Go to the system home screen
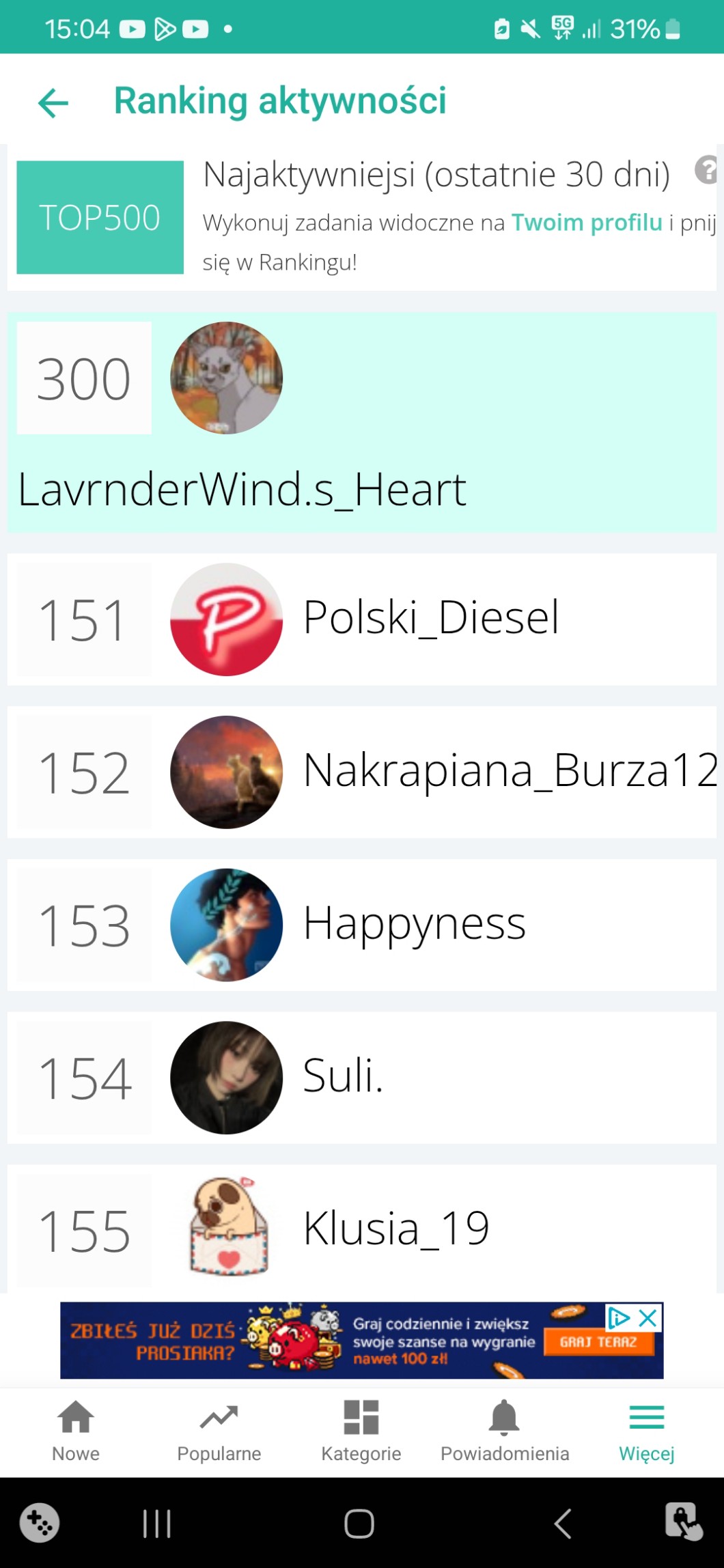This screenshot has width=724, height=1568. tap(359, 1524)
